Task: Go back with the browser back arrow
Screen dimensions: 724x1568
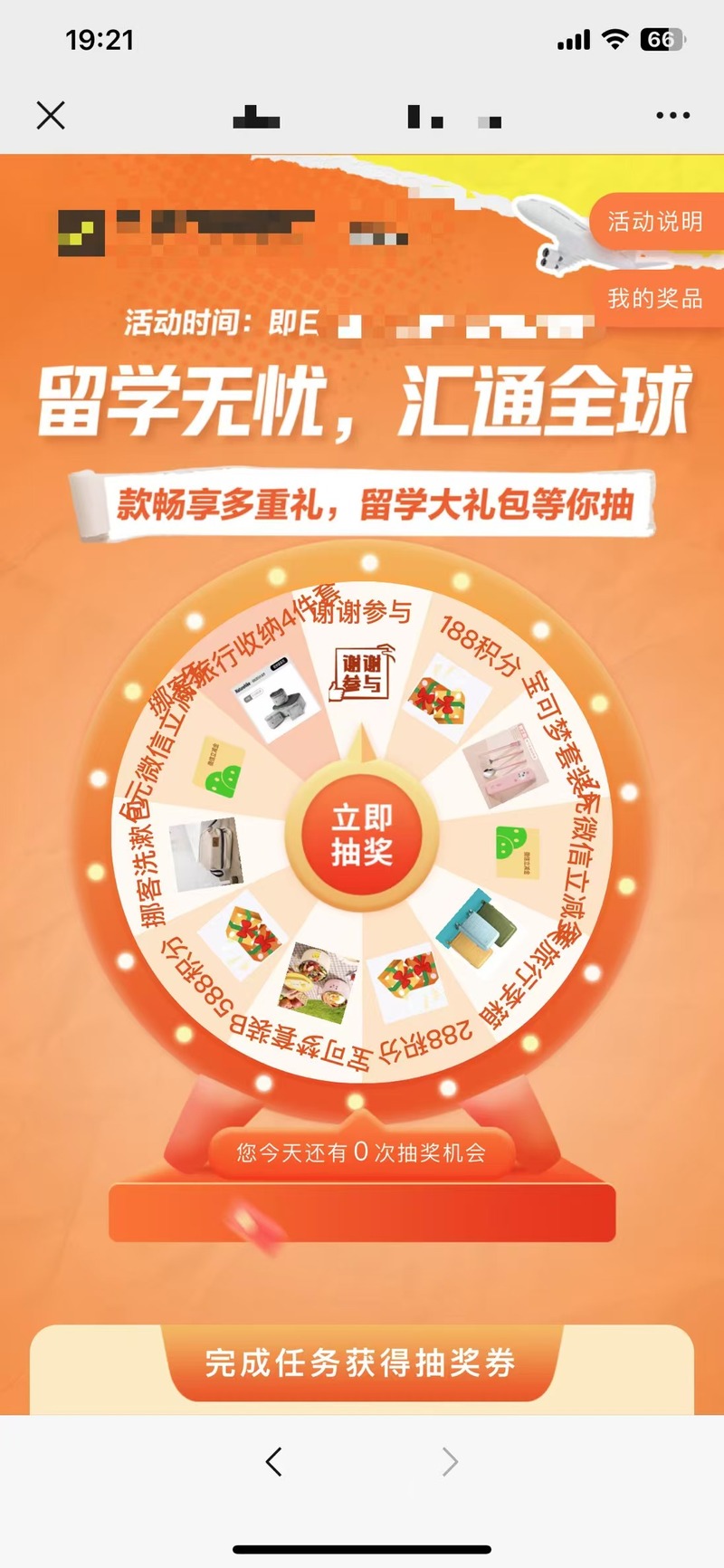Action: (x=274, y=1461)
